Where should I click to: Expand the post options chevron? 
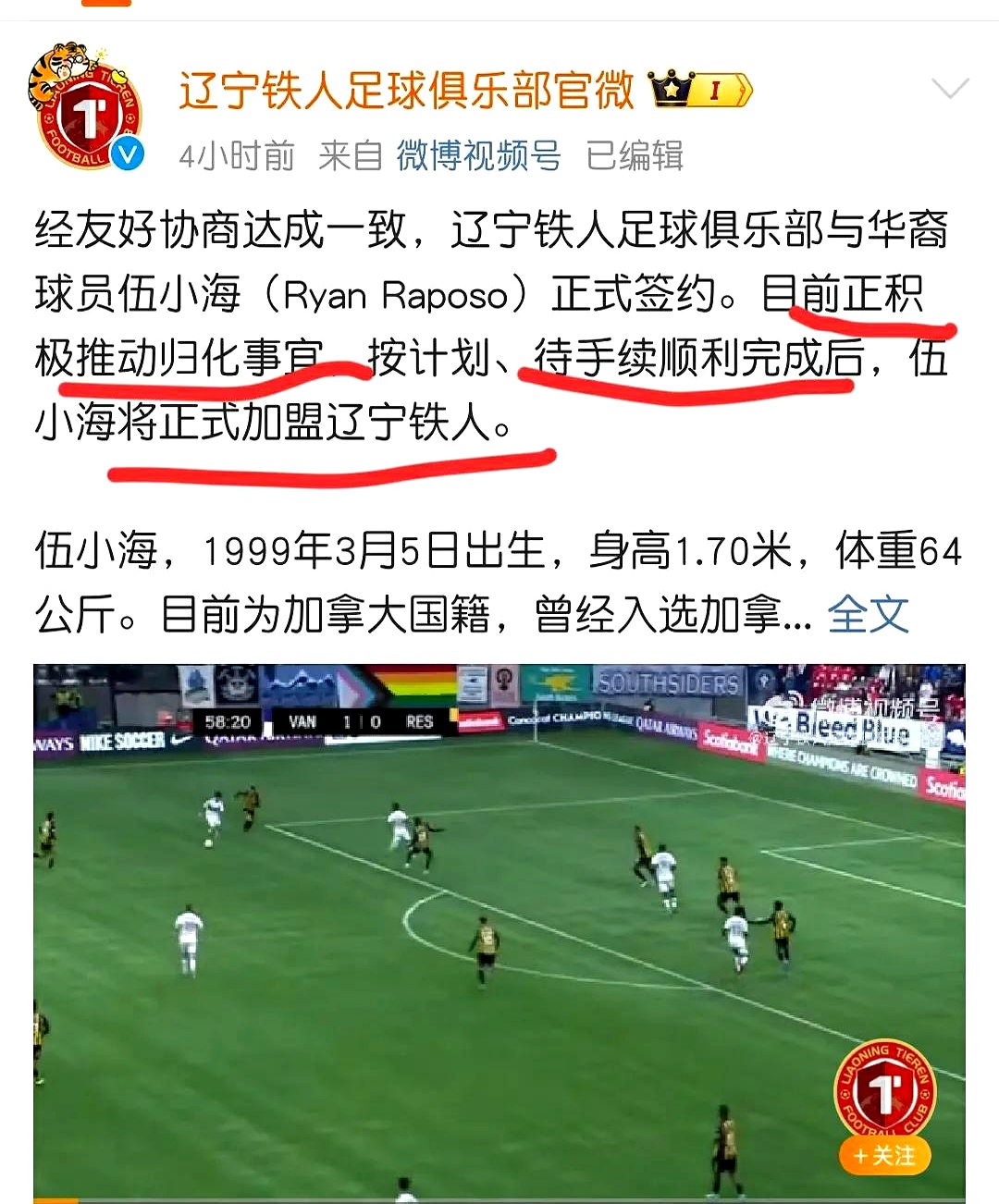(949, 90)
